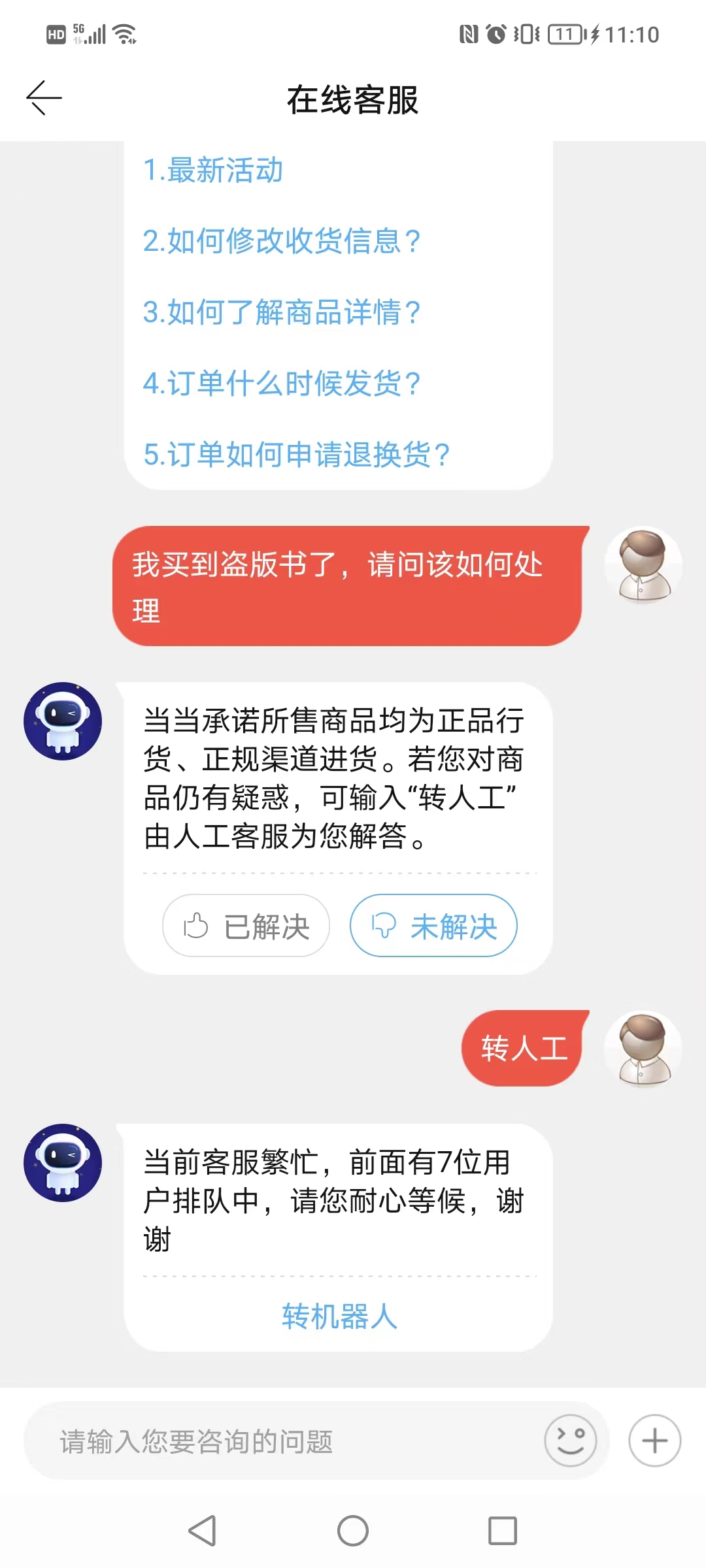Tap the Android home button
The image size is (706, 1568).
353,1530
